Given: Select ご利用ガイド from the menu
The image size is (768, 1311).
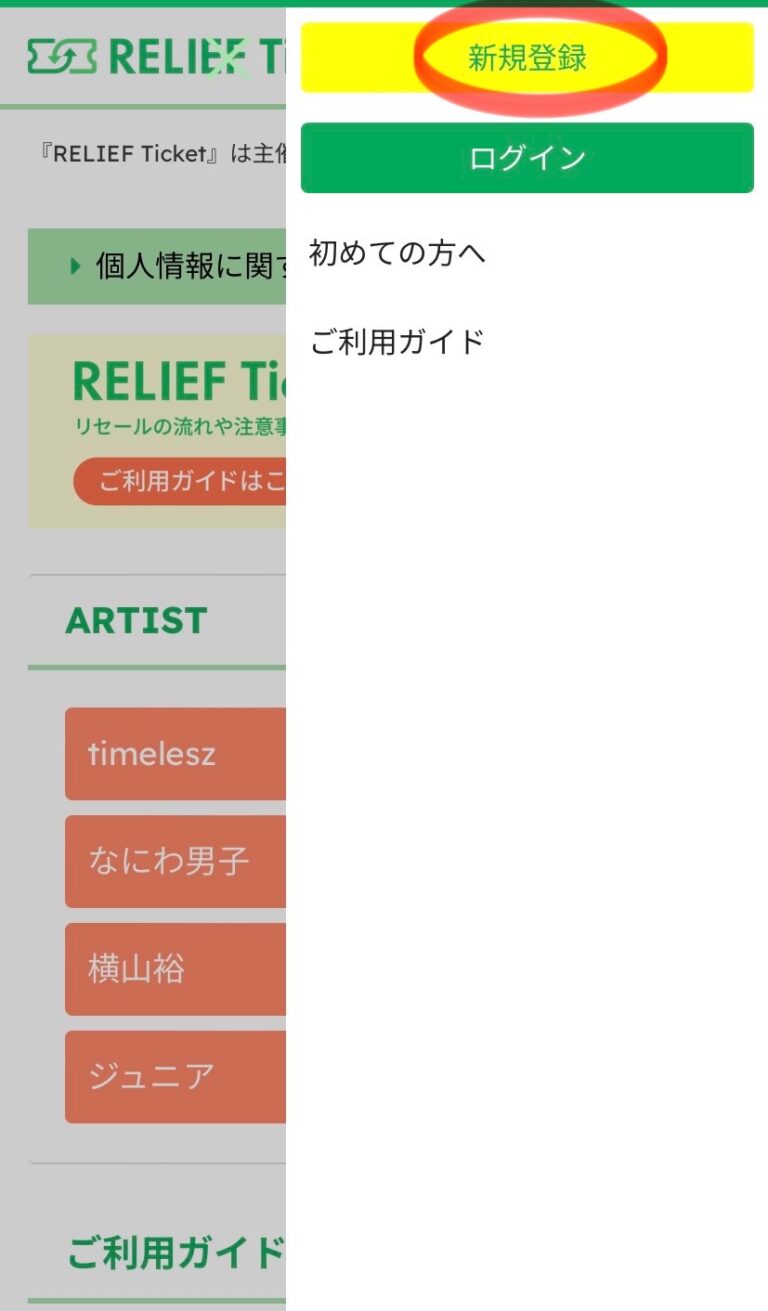Looking at the screenshot, I should (x=394, y=340).
